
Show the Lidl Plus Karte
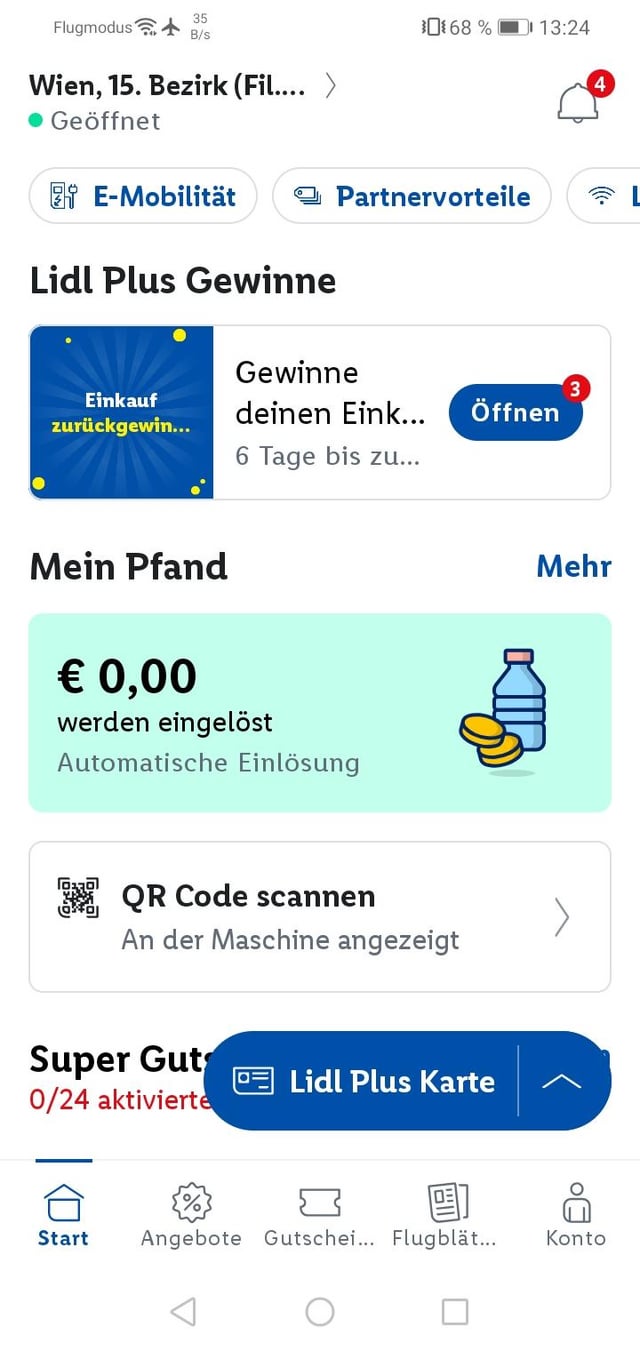pos(363,1081)
